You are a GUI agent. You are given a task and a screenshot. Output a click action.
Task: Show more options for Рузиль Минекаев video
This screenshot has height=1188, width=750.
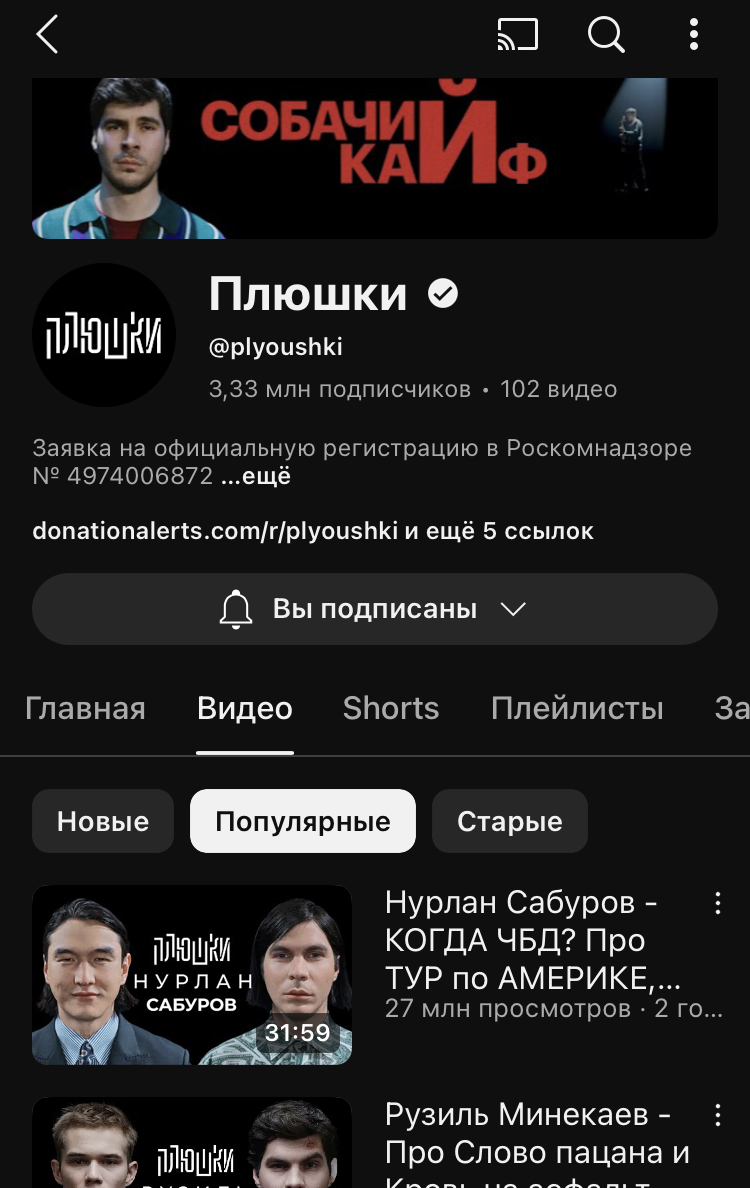coord(717,1116)
